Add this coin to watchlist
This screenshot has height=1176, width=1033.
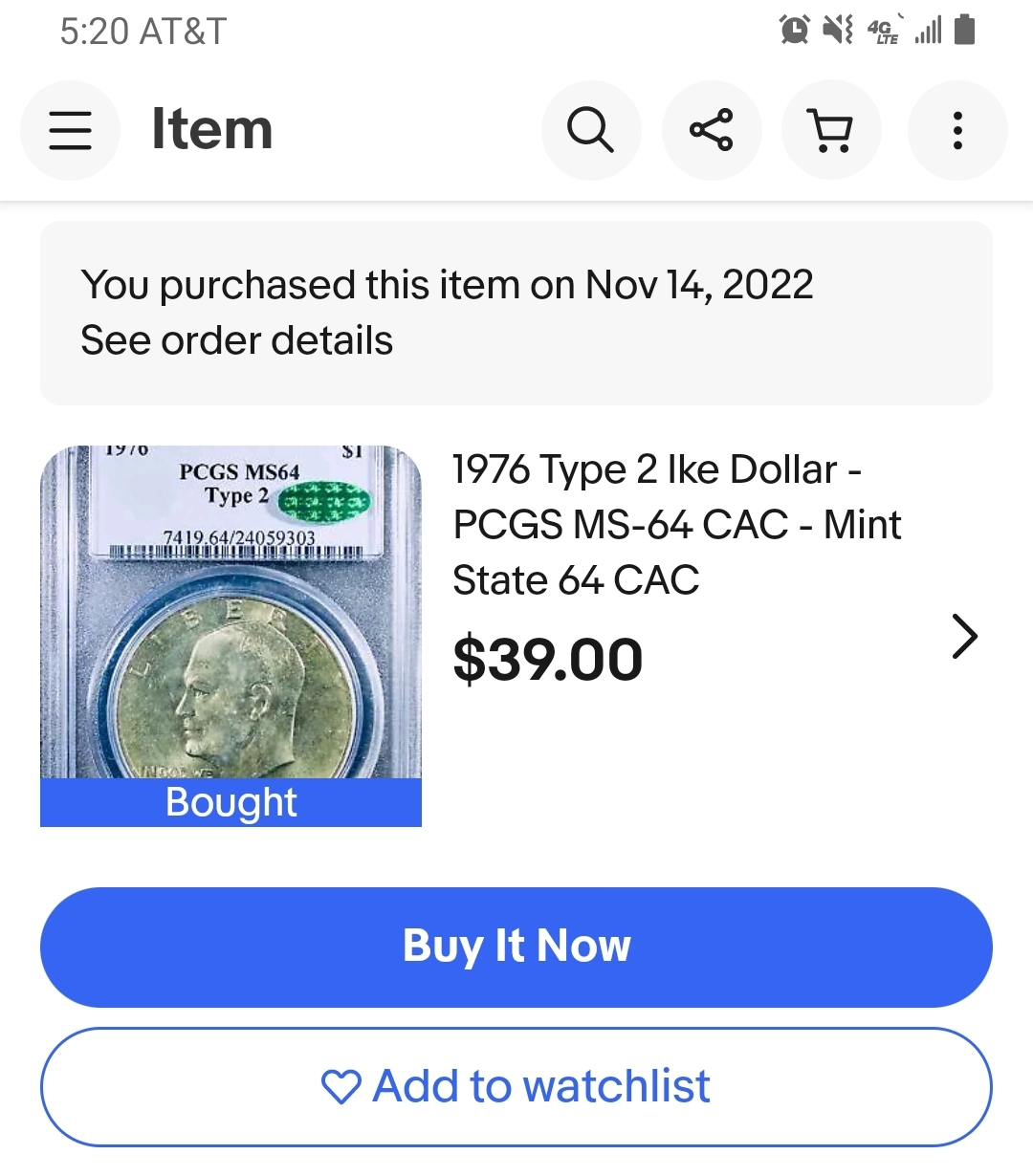(x=516, y=1087)
